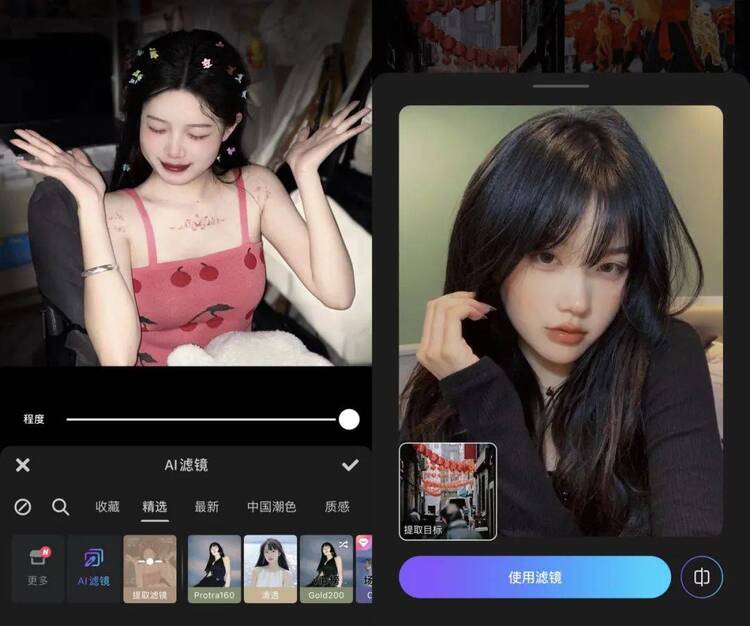Image resolution: width=750 pixels, height=626 pixels.
Task: Switch to the 收藏 tab
Action: tap(107, 507)
